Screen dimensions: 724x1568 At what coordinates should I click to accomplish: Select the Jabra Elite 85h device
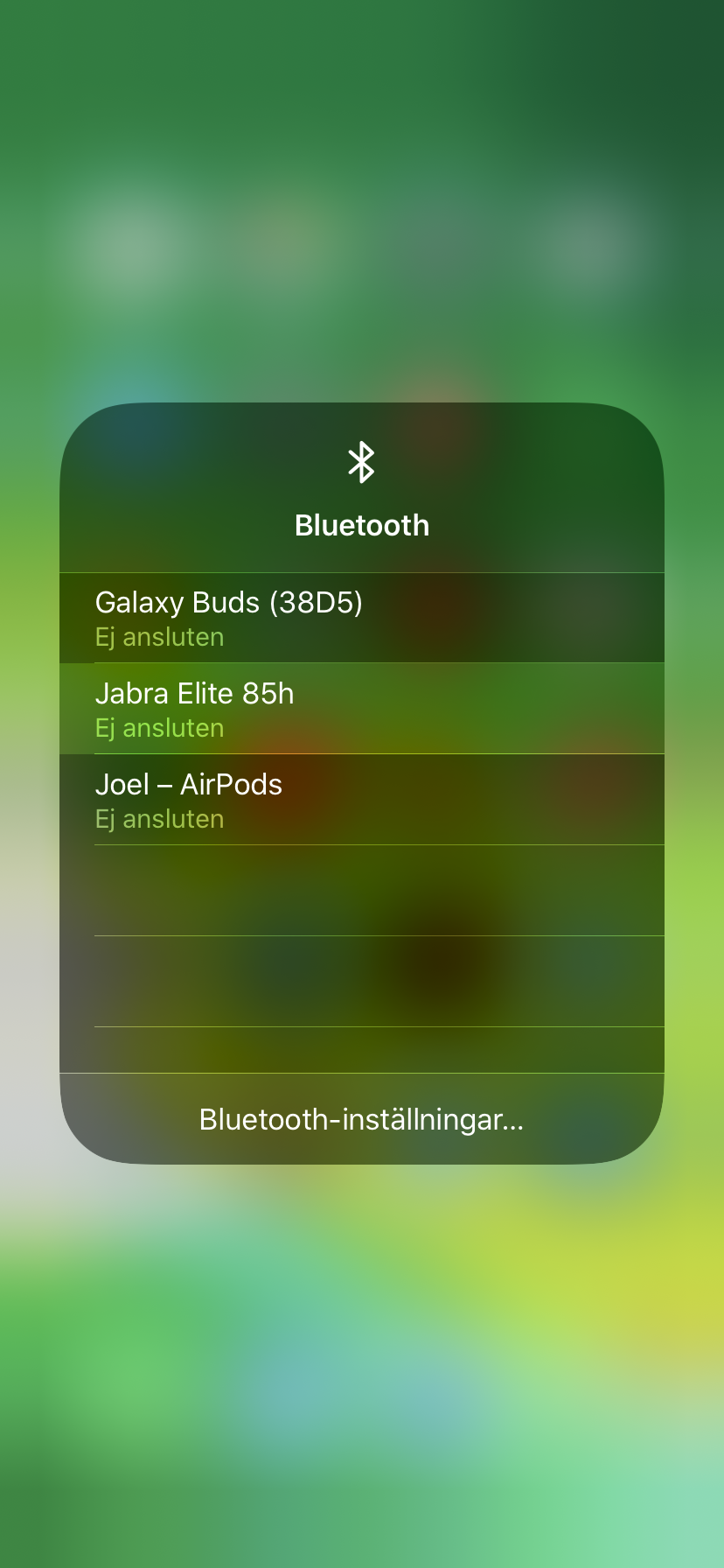point(362,709)
